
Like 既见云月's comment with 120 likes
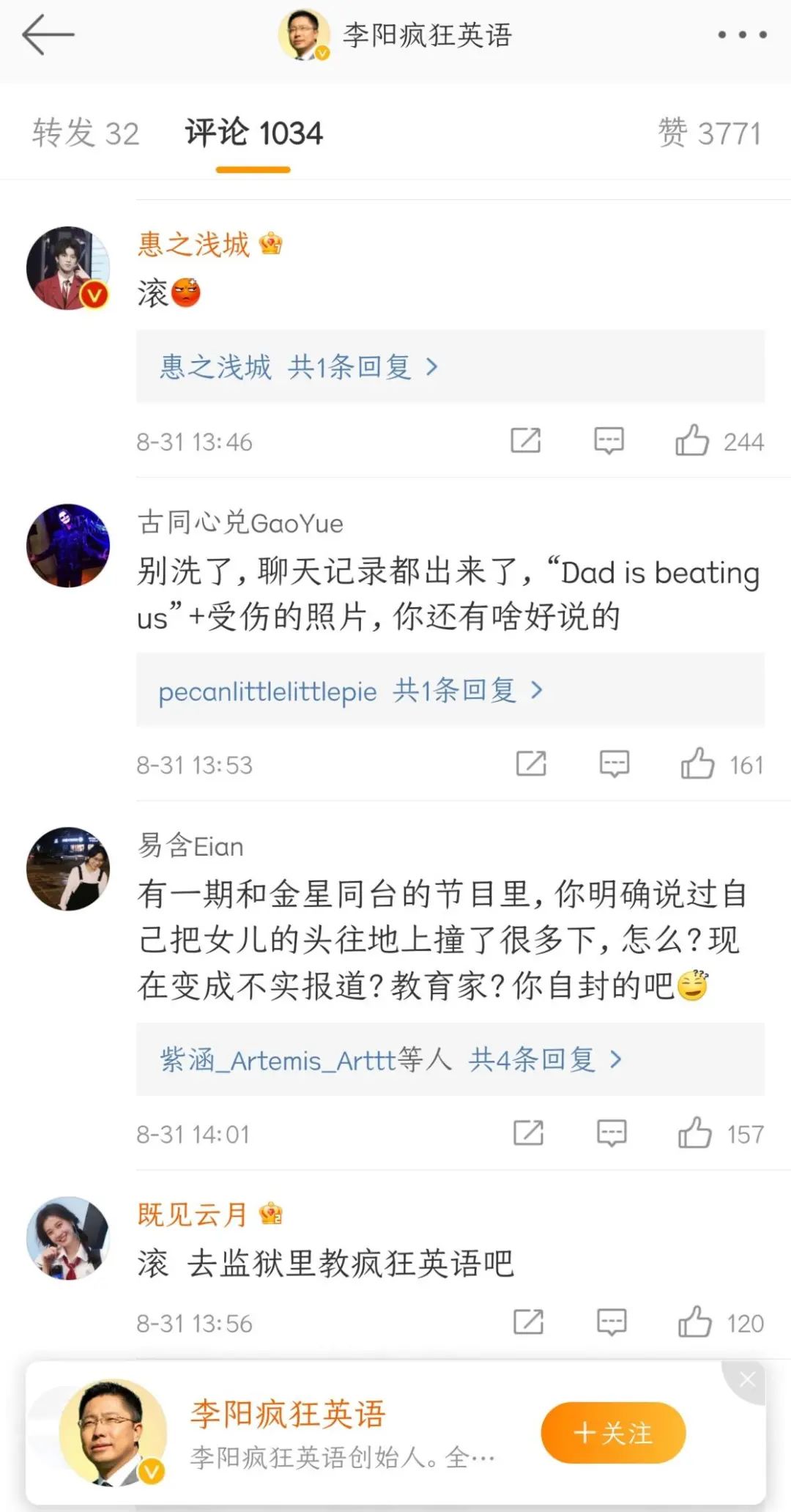pos(694,1322)
